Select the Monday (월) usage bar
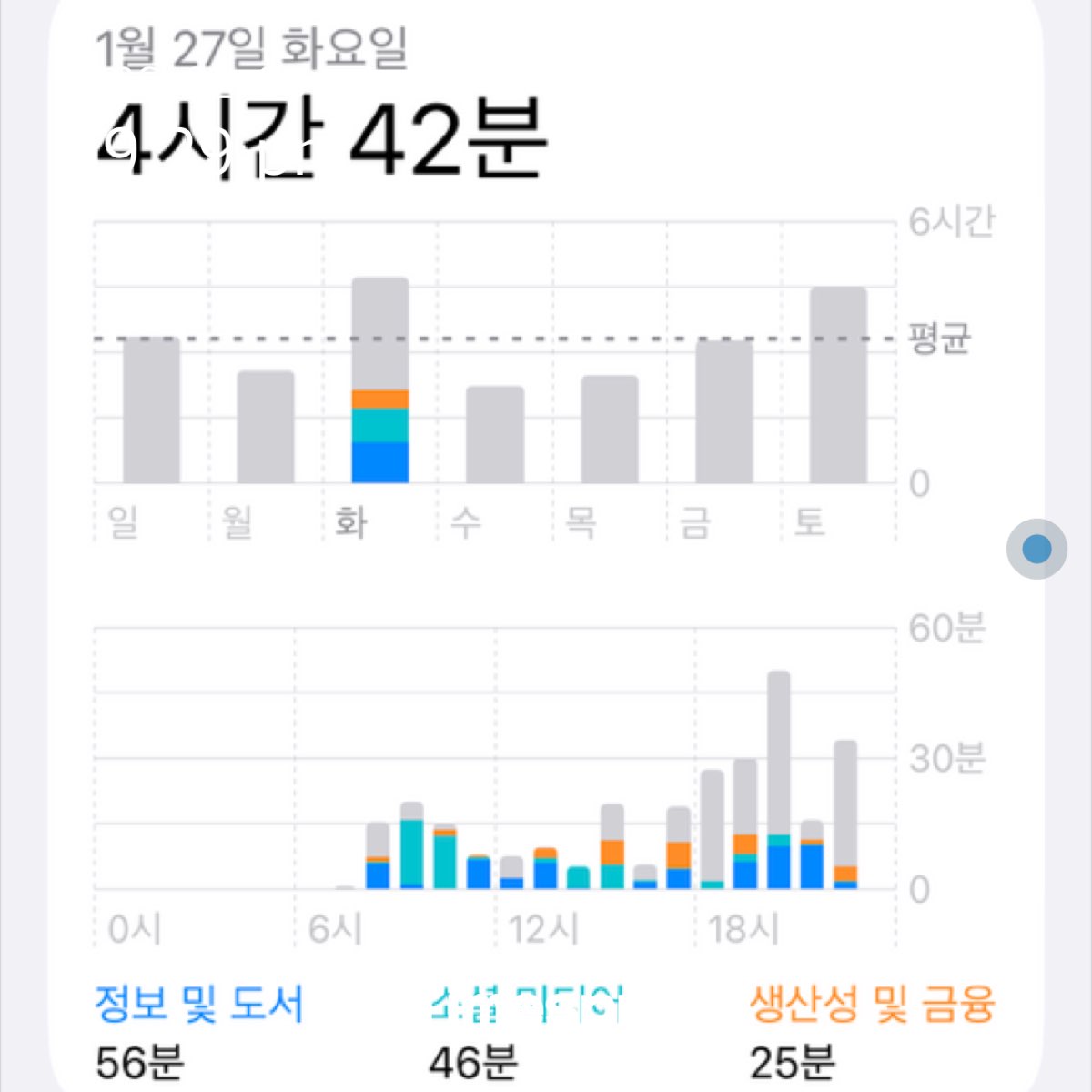Screen dimensions: 1092x1092 pyautogui.click(x=266, y=428)
